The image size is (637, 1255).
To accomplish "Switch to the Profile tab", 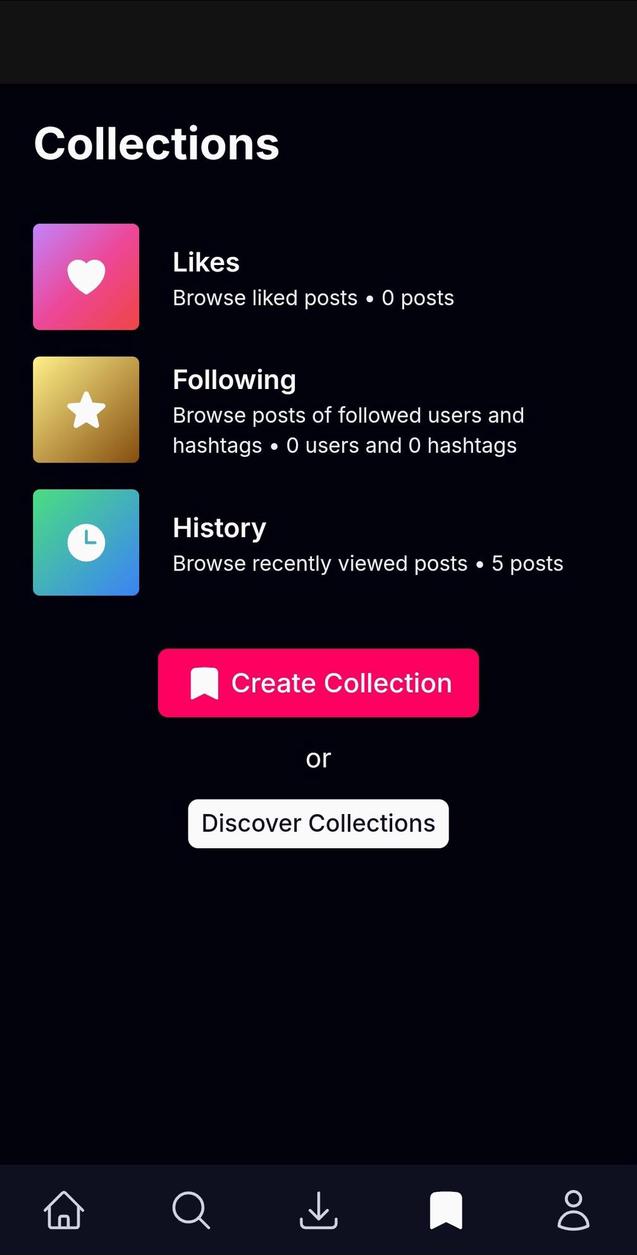I will point(573,1210).
